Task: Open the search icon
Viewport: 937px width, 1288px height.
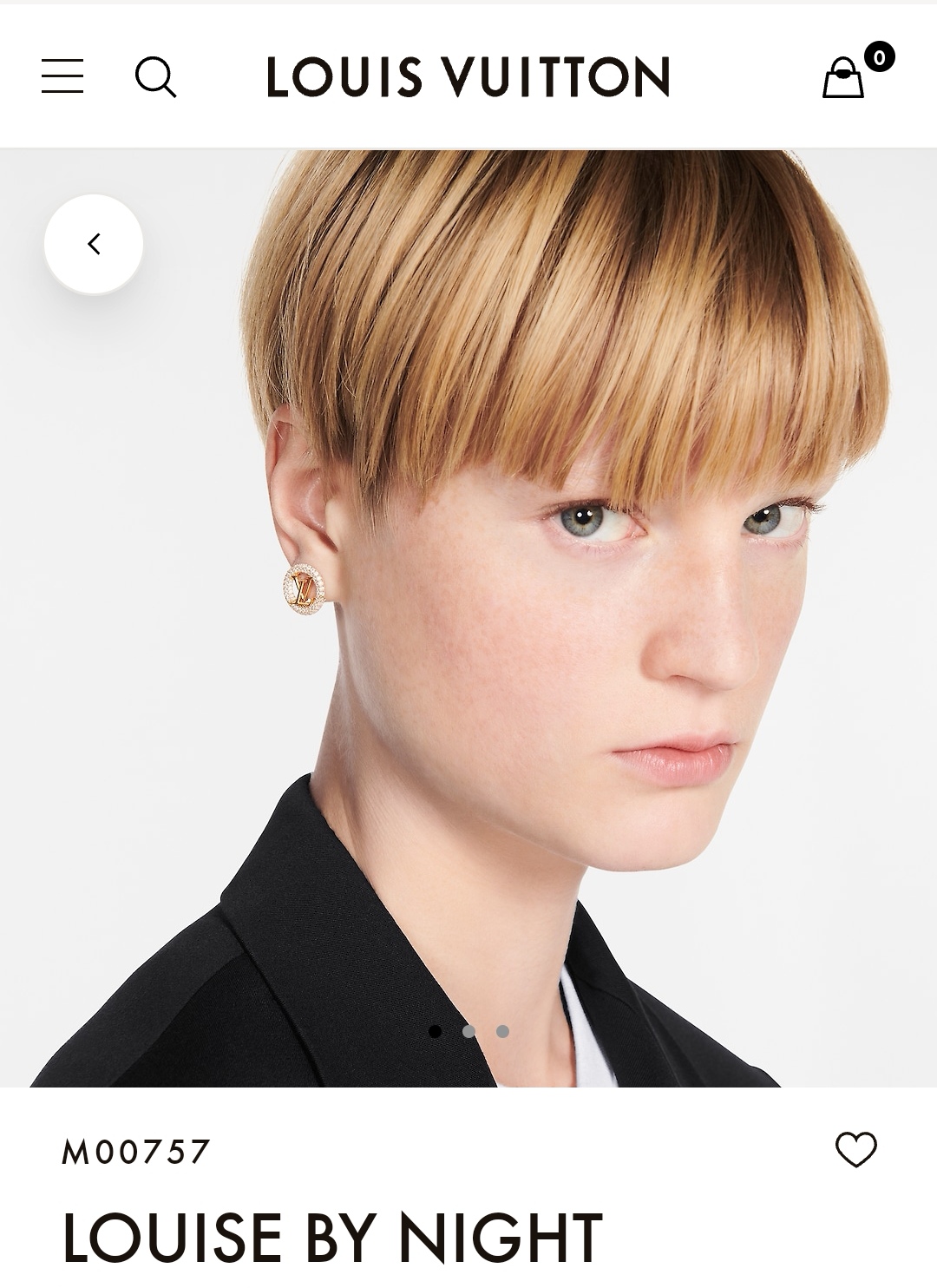Action: click(x=156, y=77)
